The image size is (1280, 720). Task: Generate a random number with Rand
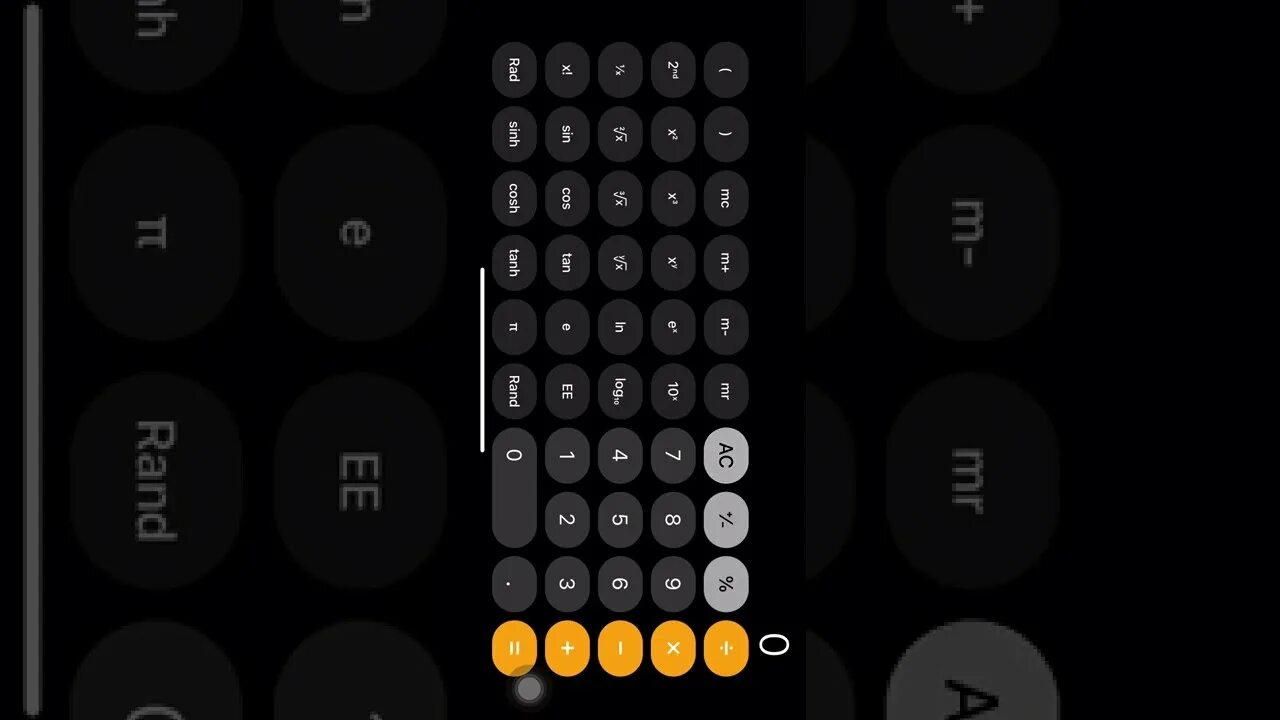(514, 391)
